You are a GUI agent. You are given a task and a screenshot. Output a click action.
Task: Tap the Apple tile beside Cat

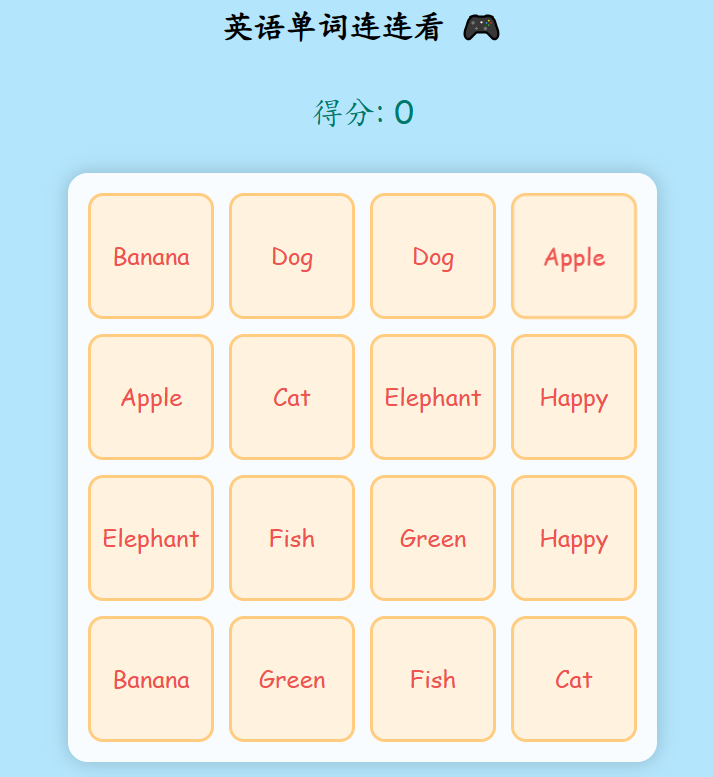151,397
